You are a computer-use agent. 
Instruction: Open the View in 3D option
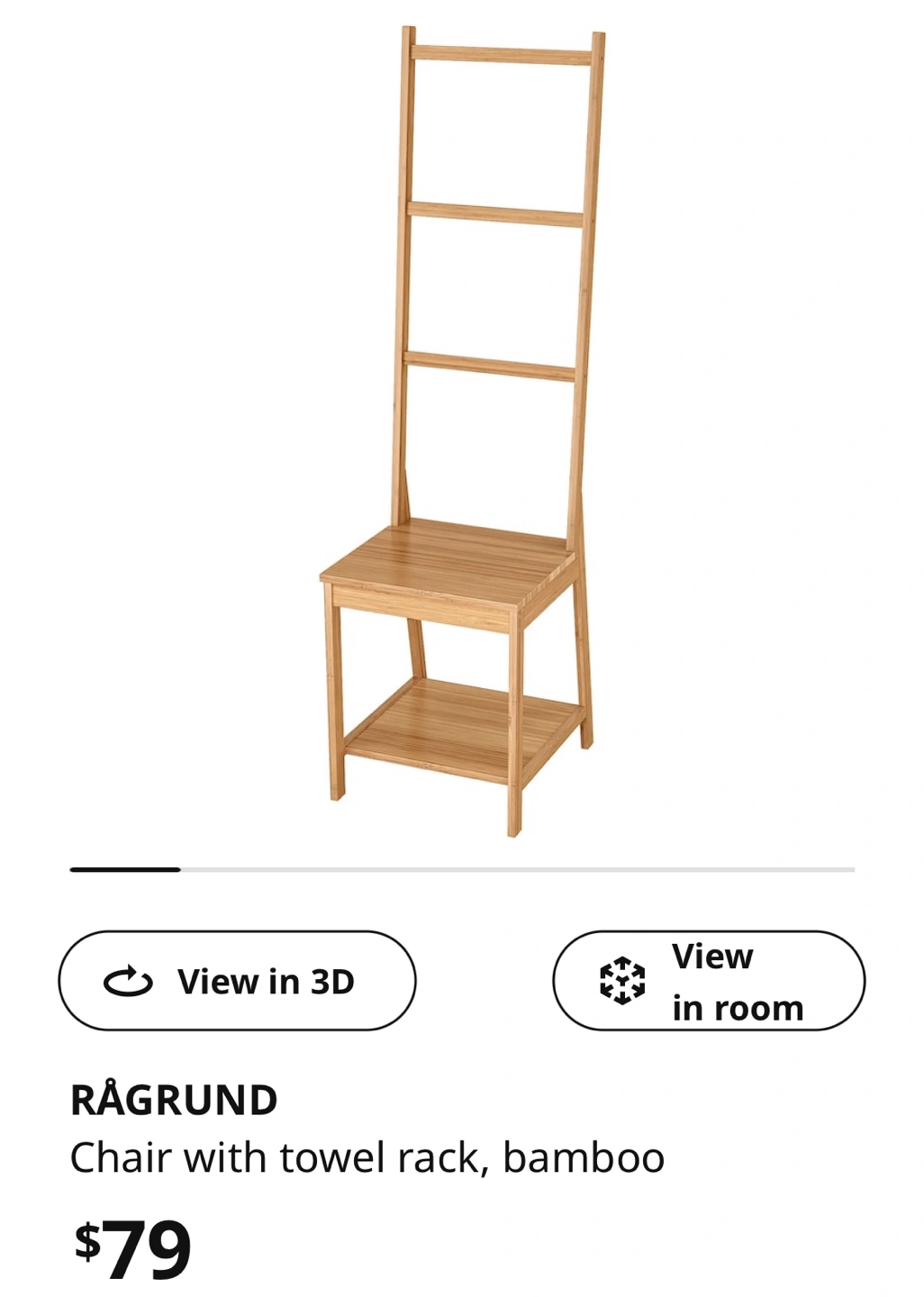(x=237, y=981)
